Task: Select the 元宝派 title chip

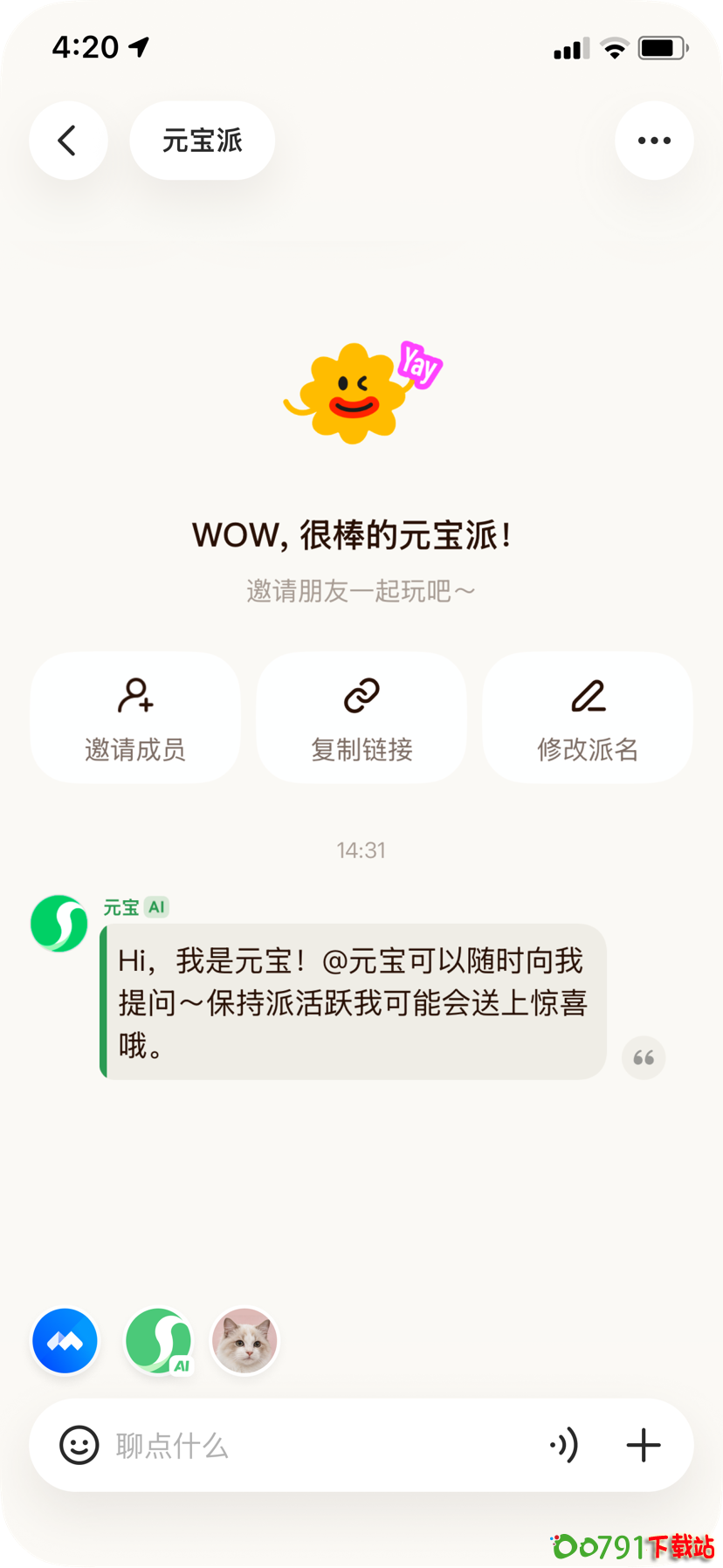Action: tap(202, 140)
